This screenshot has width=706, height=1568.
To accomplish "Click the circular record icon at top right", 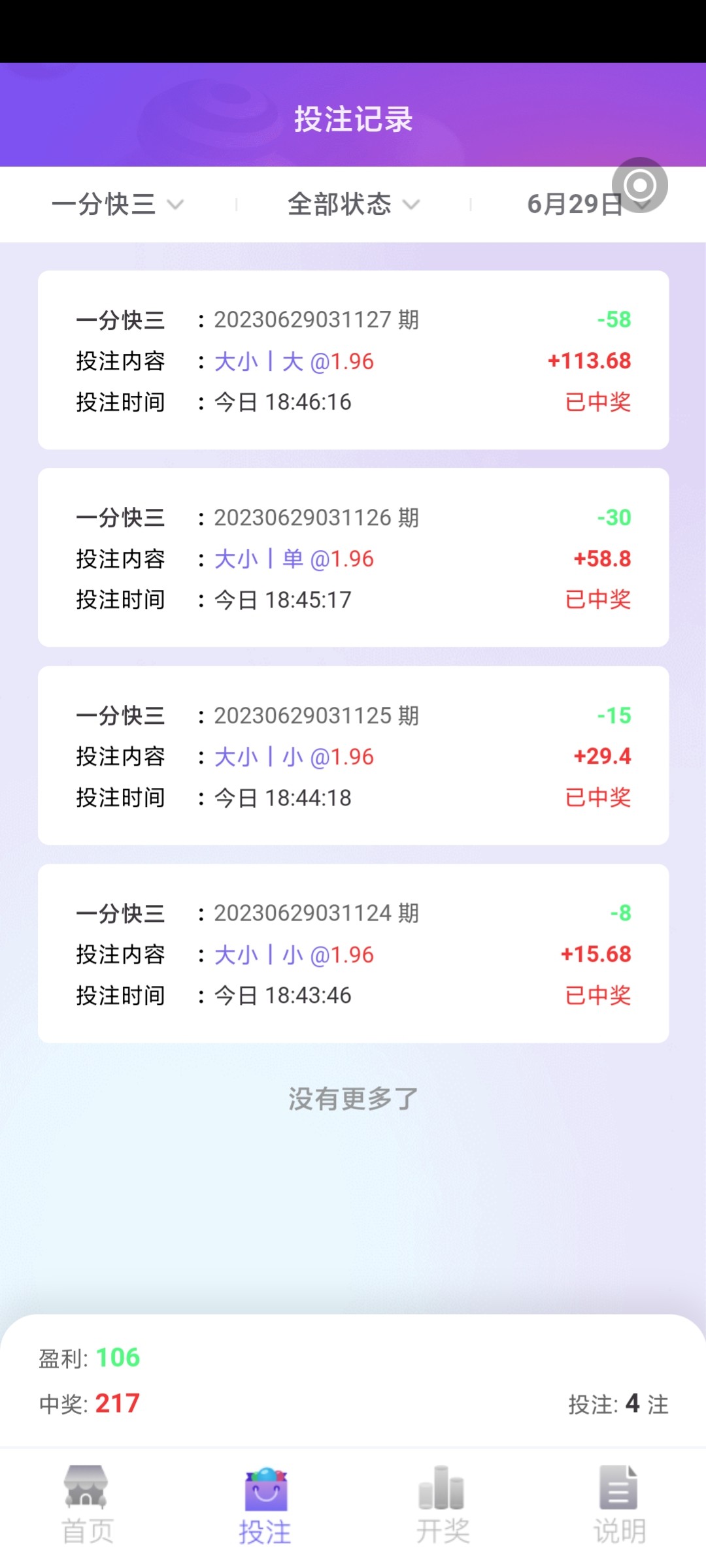I will (639, 185).
